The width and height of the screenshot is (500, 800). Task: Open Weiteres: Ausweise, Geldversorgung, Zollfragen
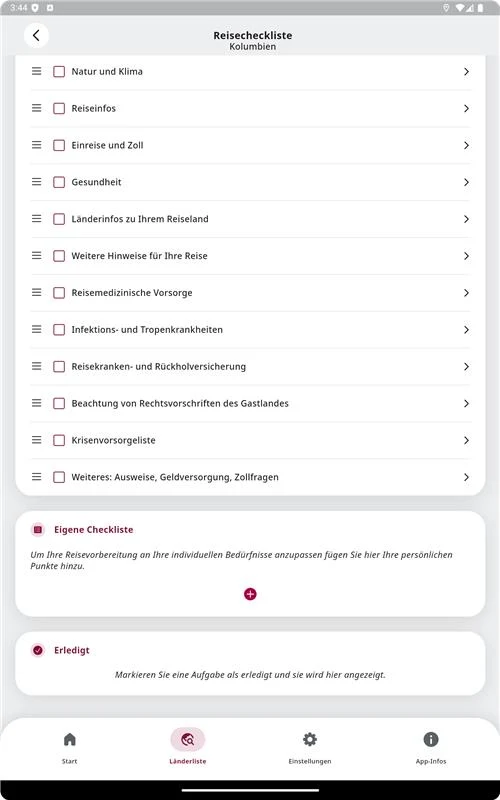(250, 477)
